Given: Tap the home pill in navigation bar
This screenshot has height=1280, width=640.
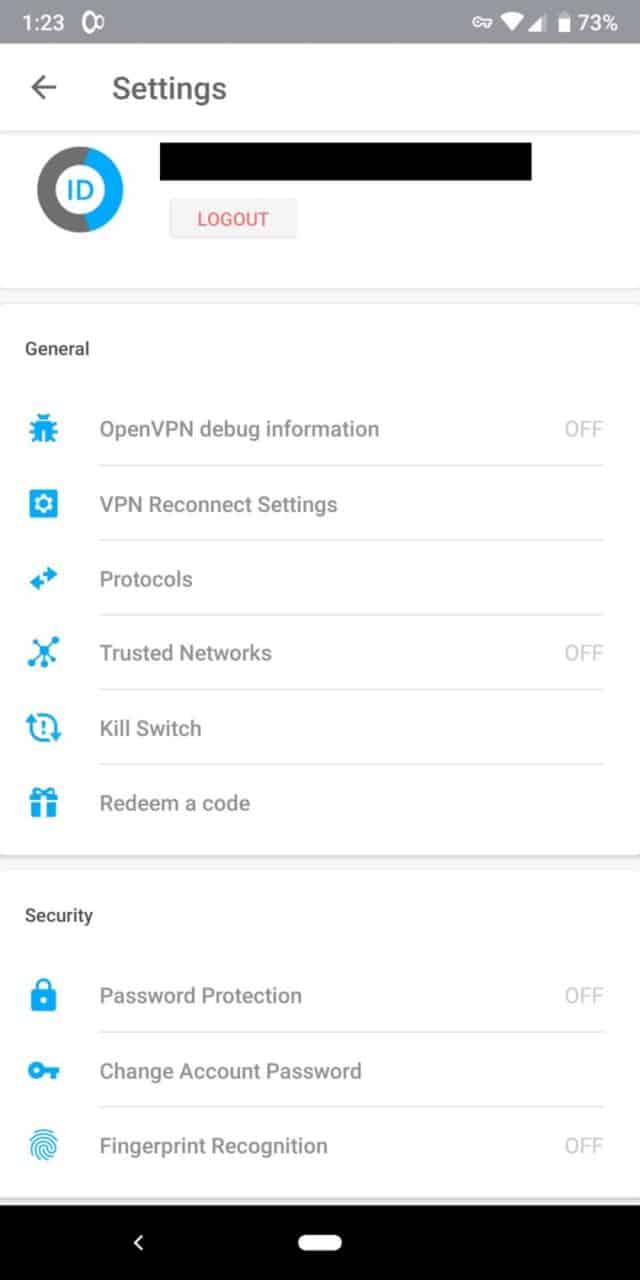Looking at the screenshot, I should 320,1243.
